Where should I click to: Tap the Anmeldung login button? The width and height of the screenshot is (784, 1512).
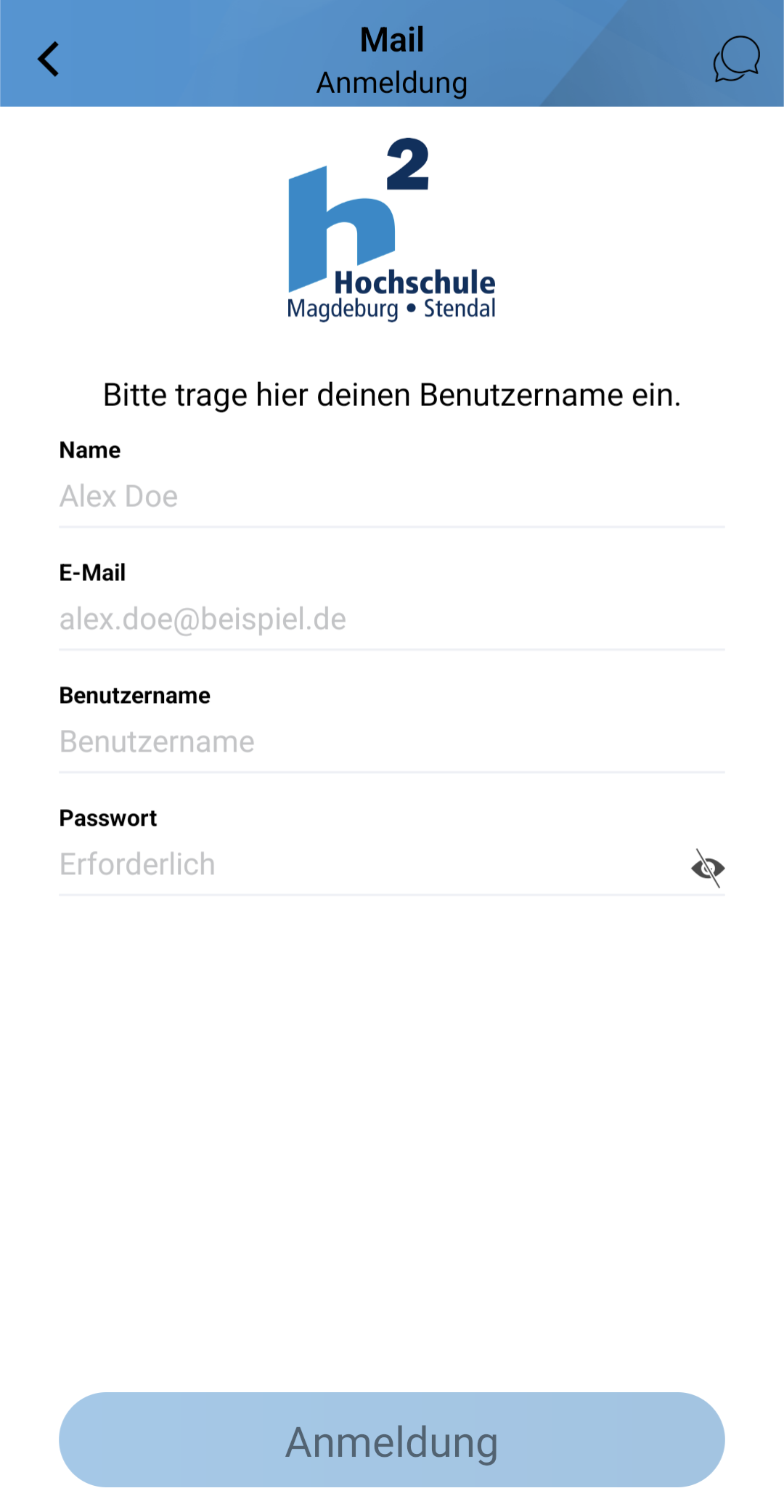click(x=392, y=1439)
